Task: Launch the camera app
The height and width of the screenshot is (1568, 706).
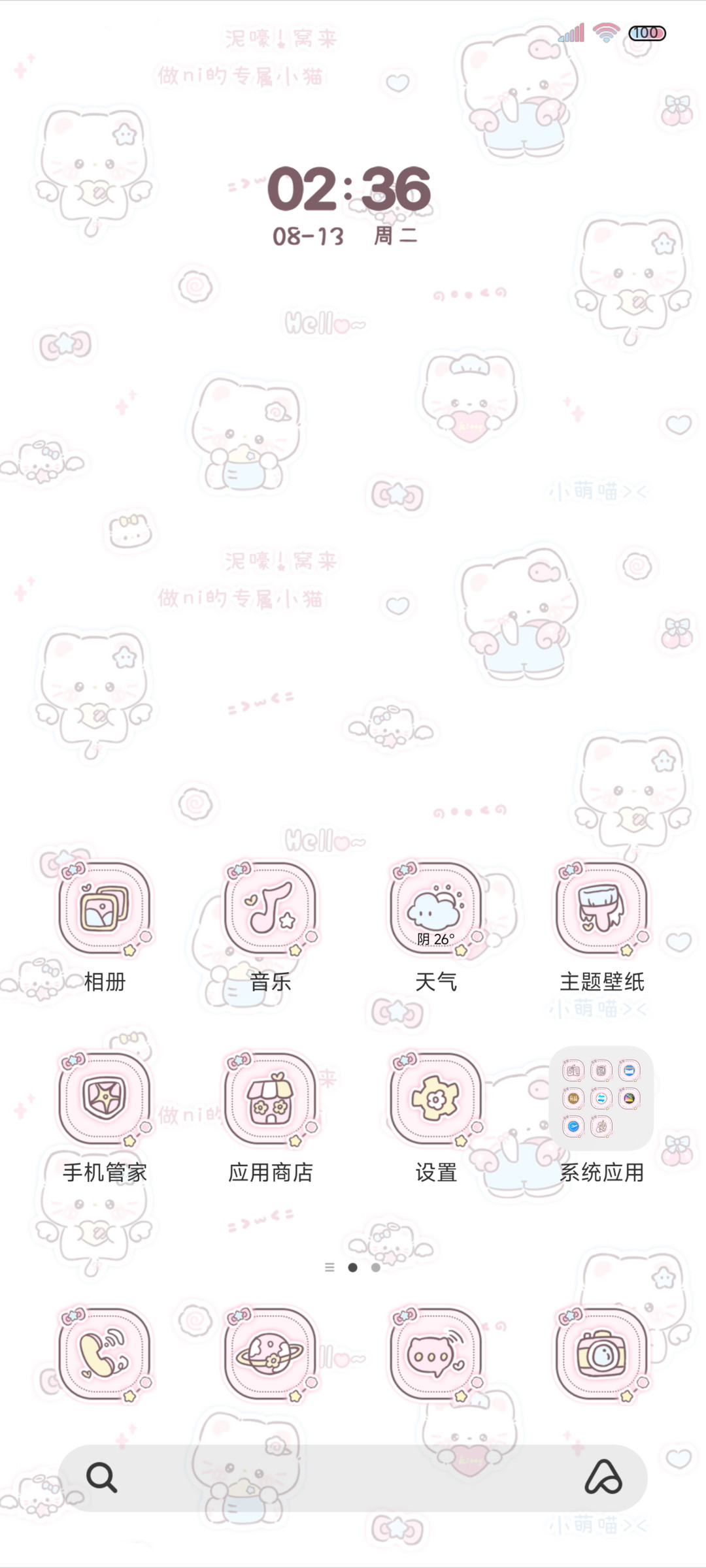Action: (601, 1355)
